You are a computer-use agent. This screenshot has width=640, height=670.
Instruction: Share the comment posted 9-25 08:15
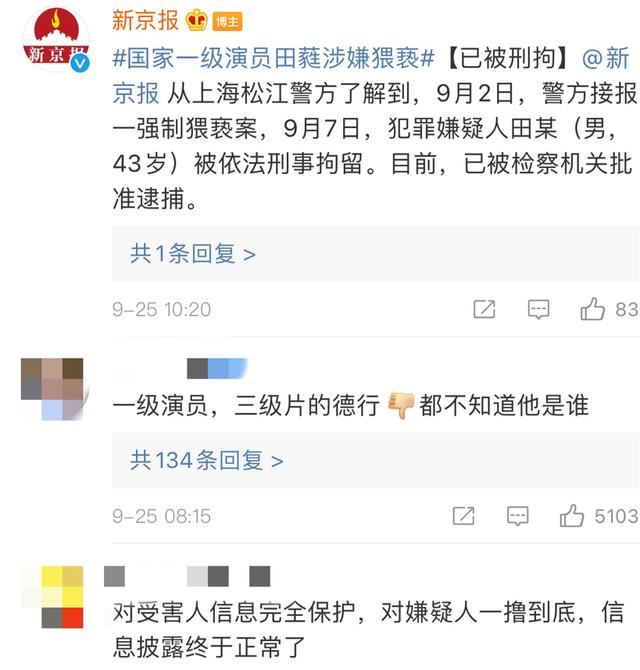463,516
